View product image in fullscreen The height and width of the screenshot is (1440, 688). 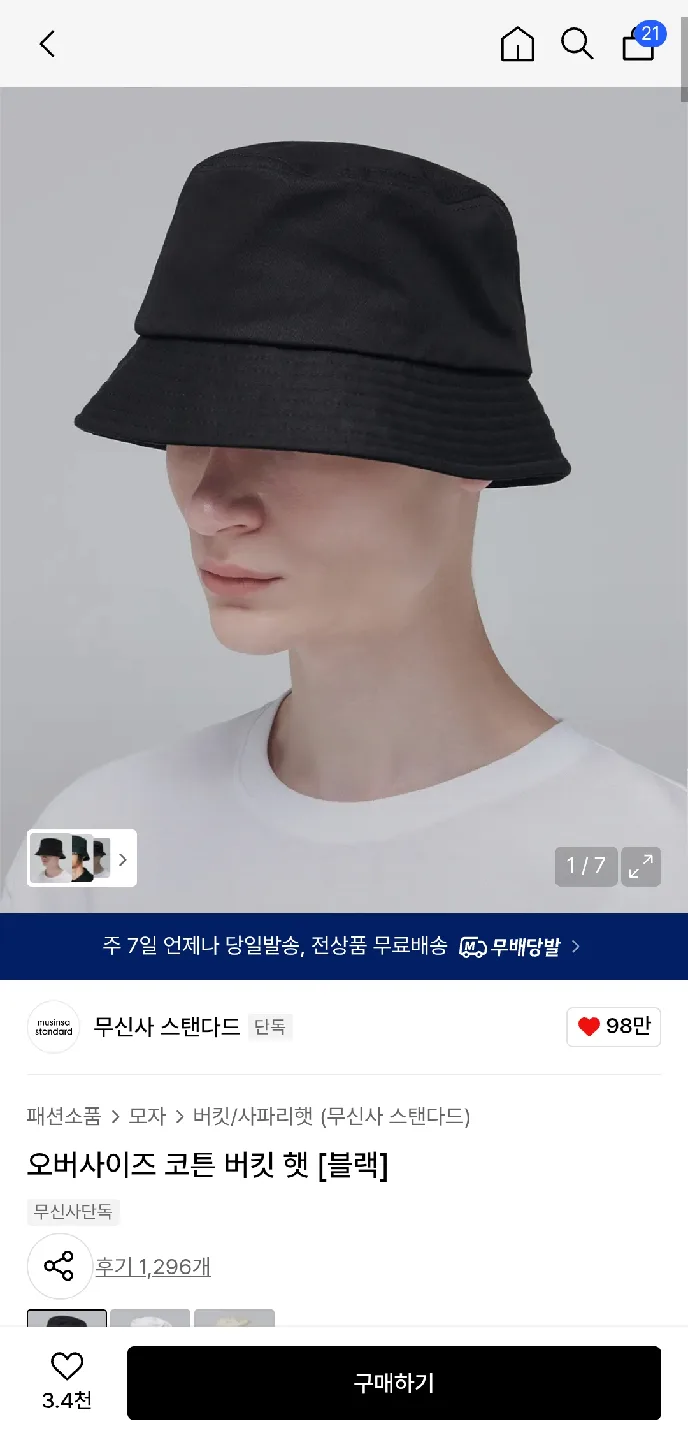(x=640, y=866)
